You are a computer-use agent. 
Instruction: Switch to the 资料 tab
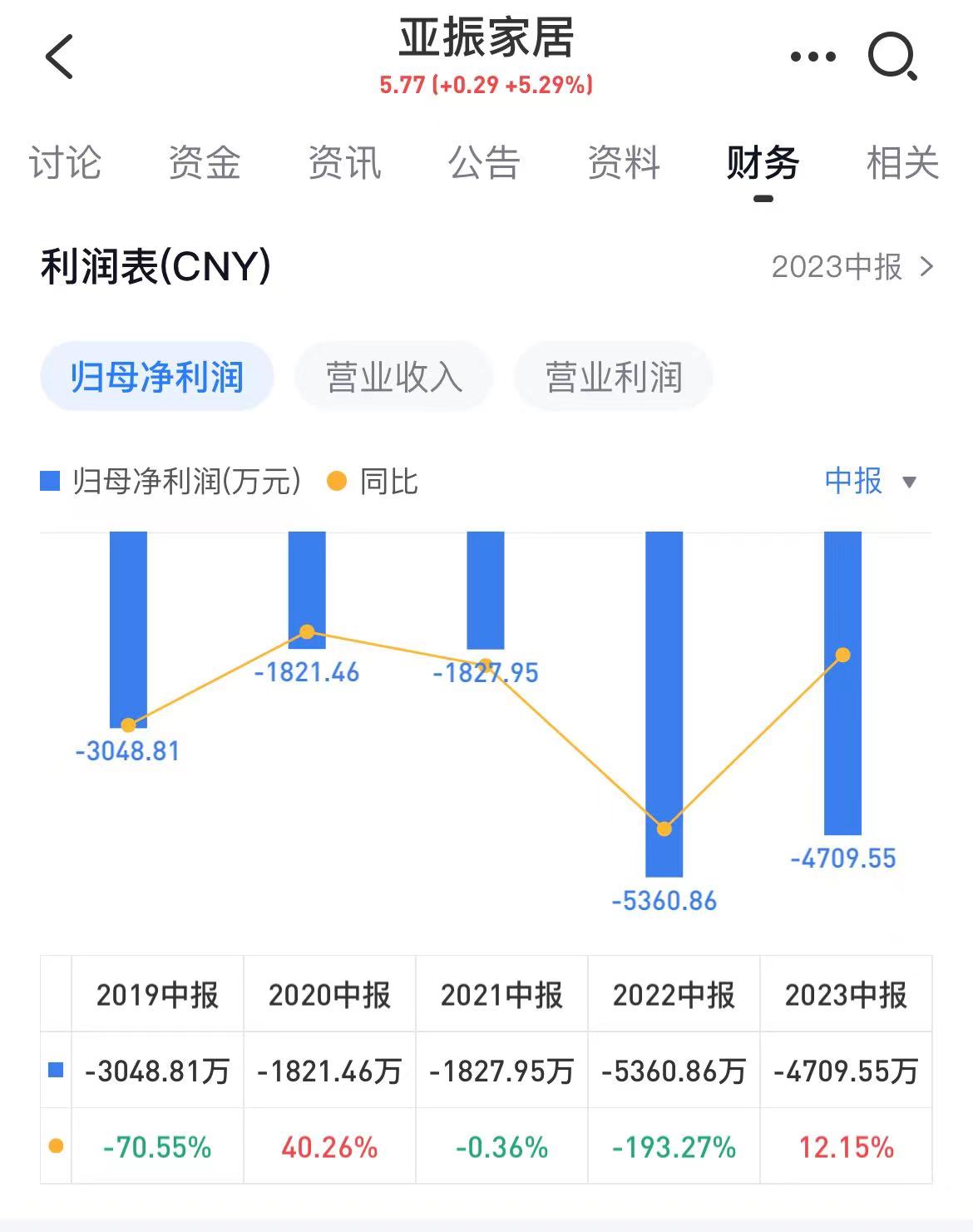click(624, 162)
